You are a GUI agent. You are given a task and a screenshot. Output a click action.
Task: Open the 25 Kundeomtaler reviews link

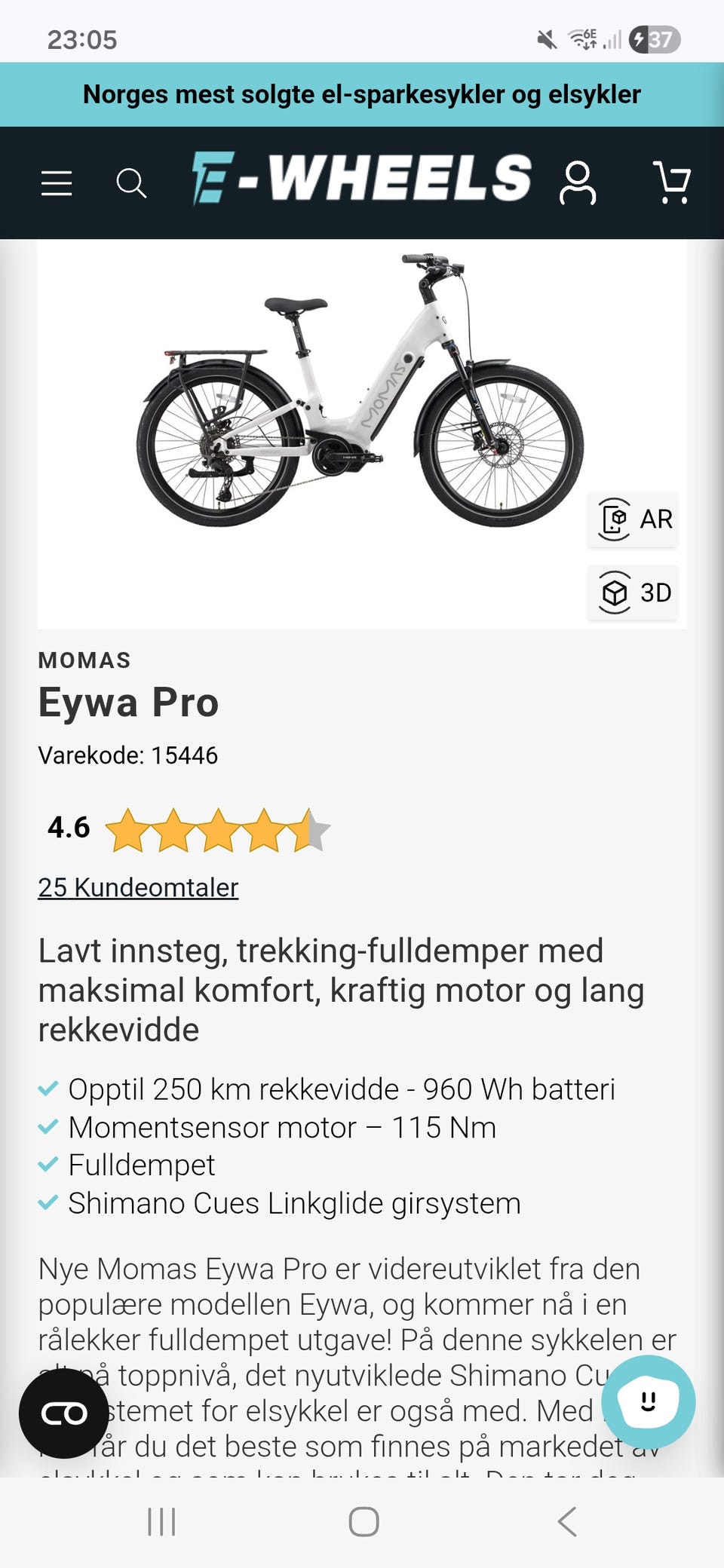tap(138, 887)
